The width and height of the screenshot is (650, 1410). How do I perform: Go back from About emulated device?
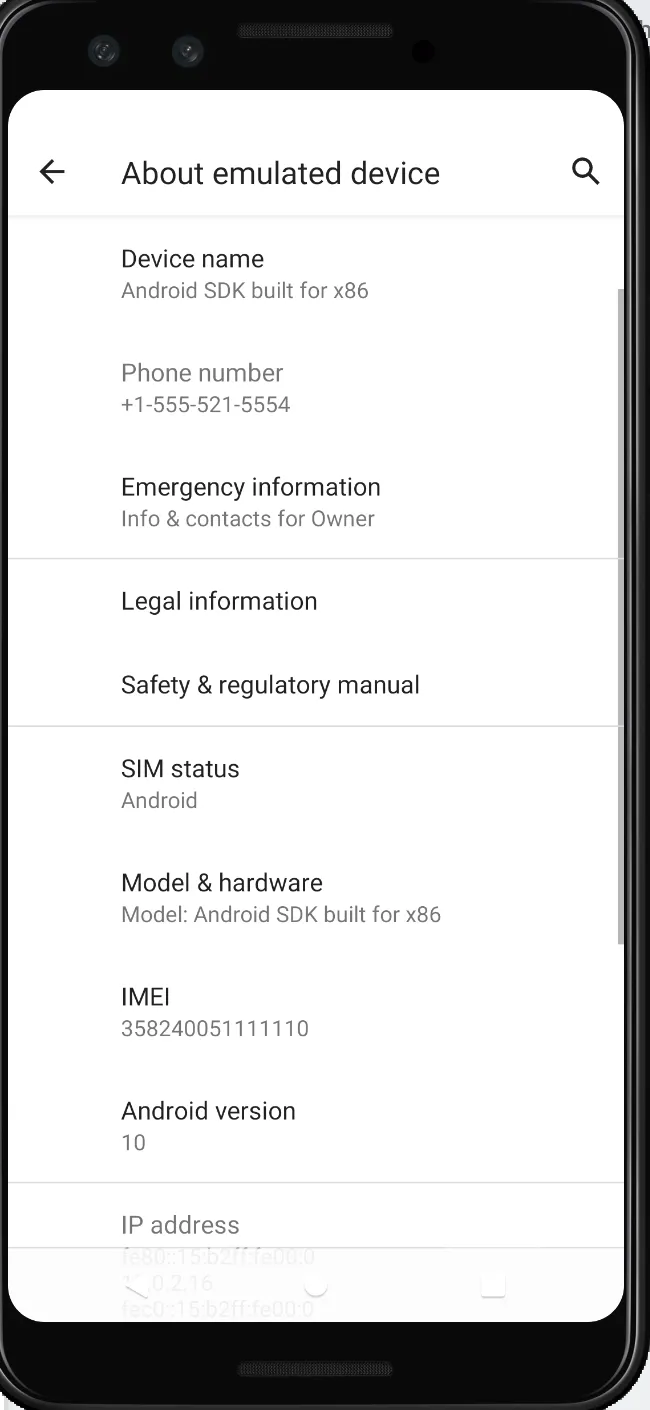click(52, 172)
